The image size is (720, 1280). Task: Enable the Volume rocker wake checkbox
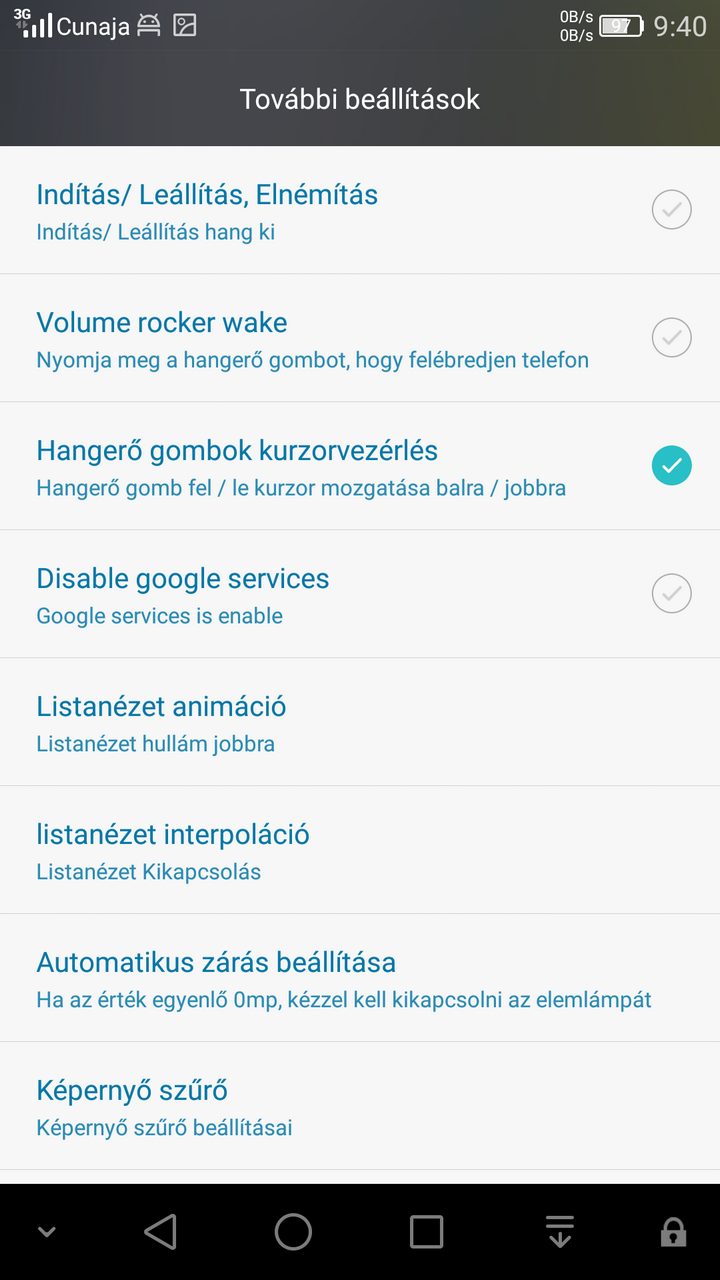pyautogui.click(x=671, y=338)
